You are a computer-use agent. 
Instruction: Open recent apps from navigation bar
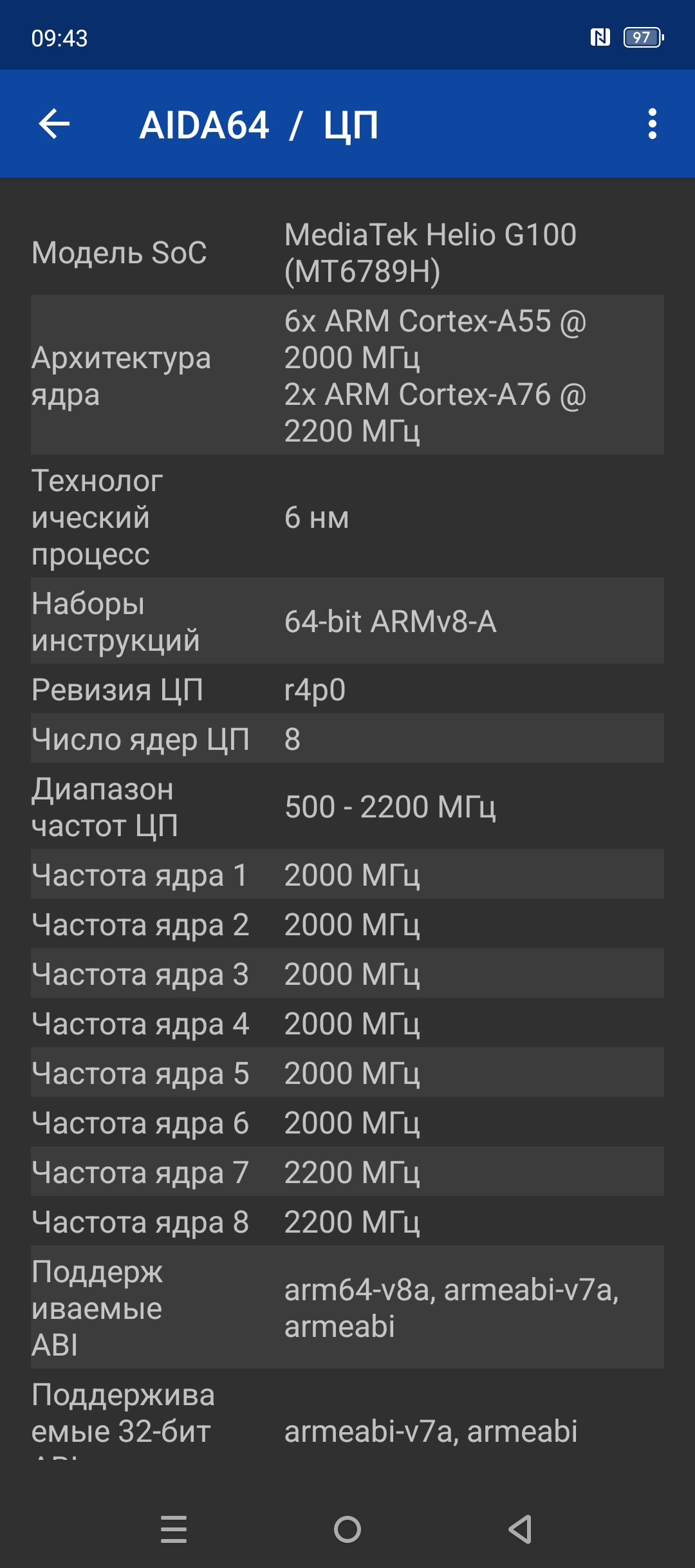[174, 1529]
